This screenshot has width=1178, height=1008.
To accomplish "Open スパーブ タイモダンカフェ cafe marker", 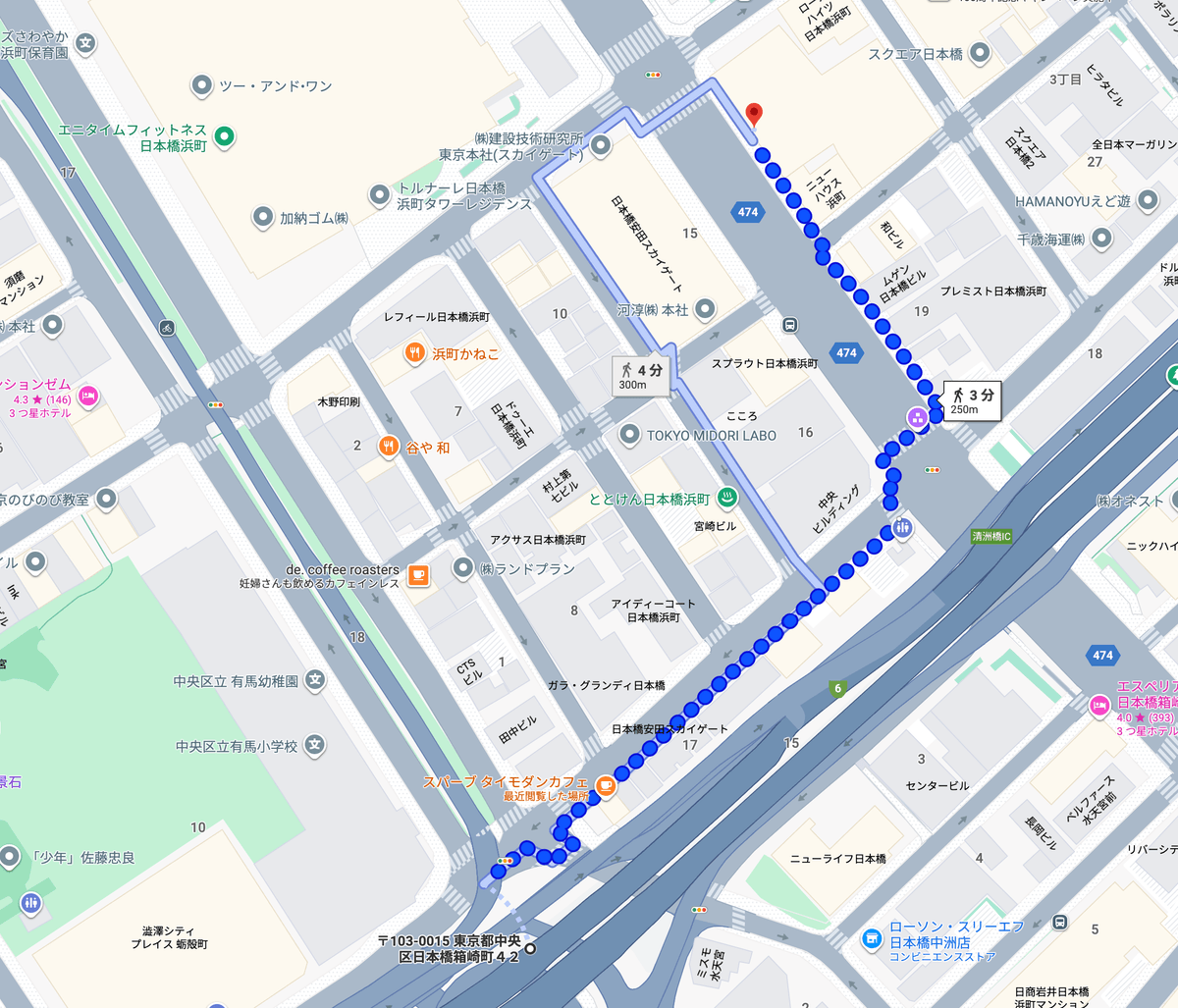I will 607,785.
